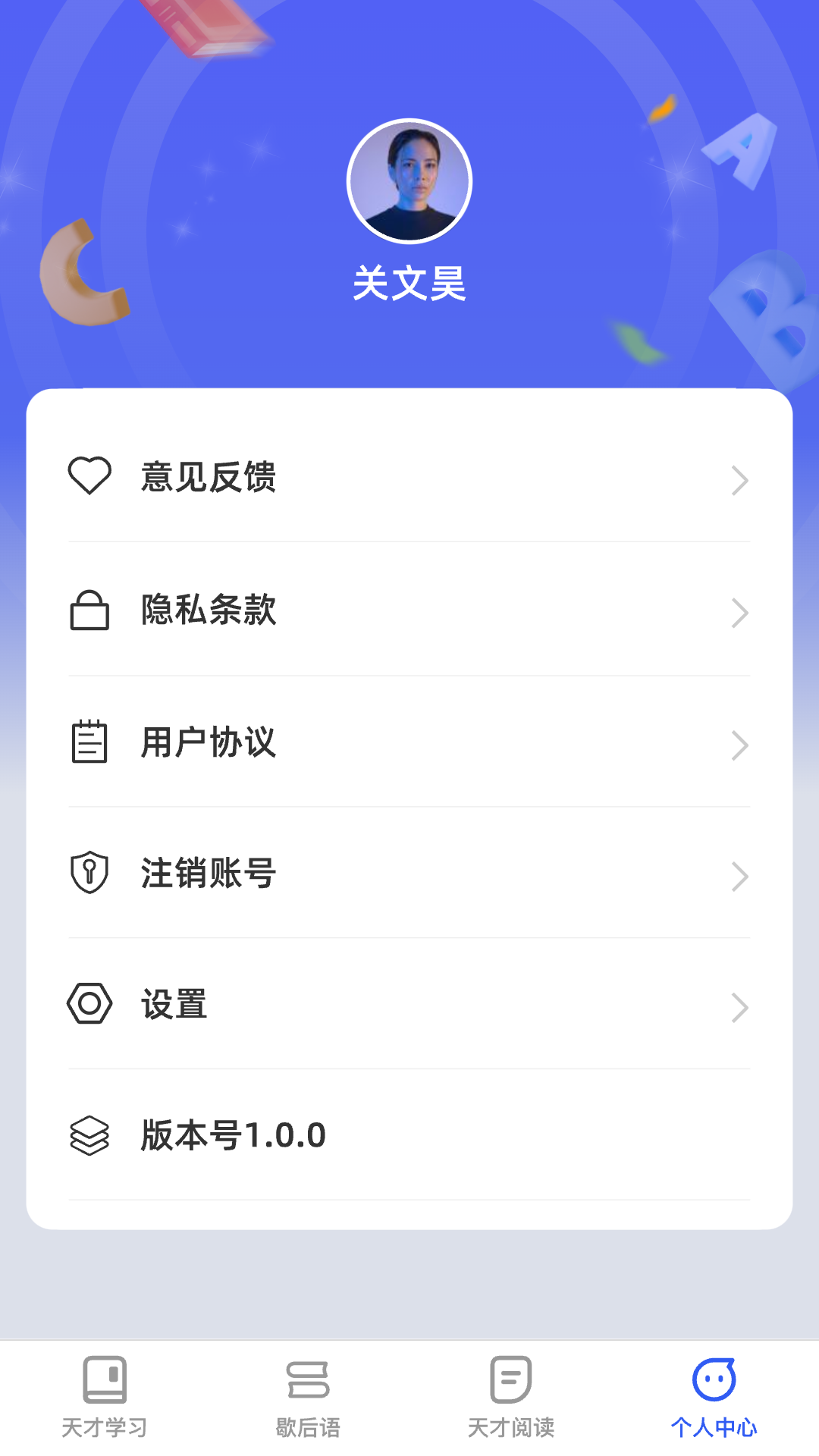Click the gear icon beside 设置
The height and width of the screenshot is (1456, 819).
[88, 1006]
